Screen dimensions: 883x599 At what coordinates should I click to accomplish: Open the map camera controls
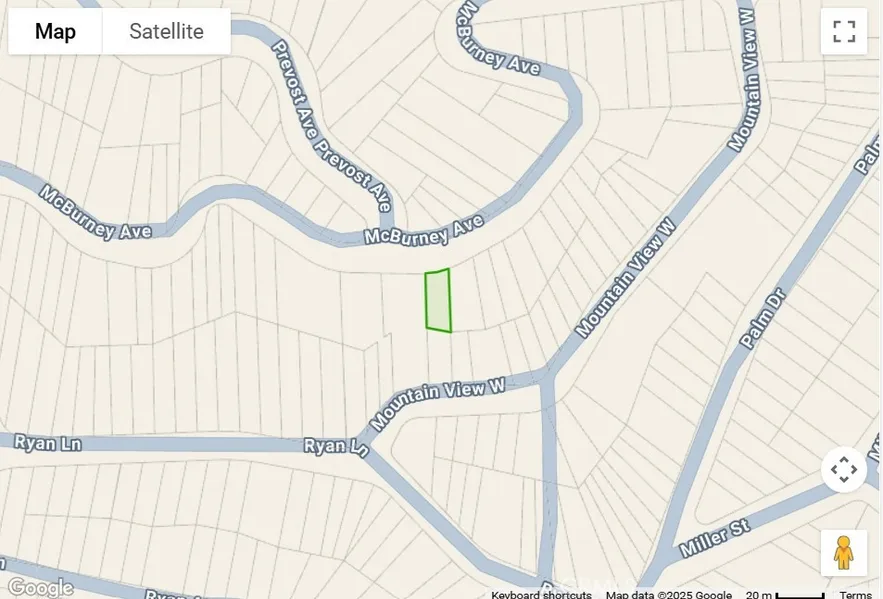click(x=843, y=469)
